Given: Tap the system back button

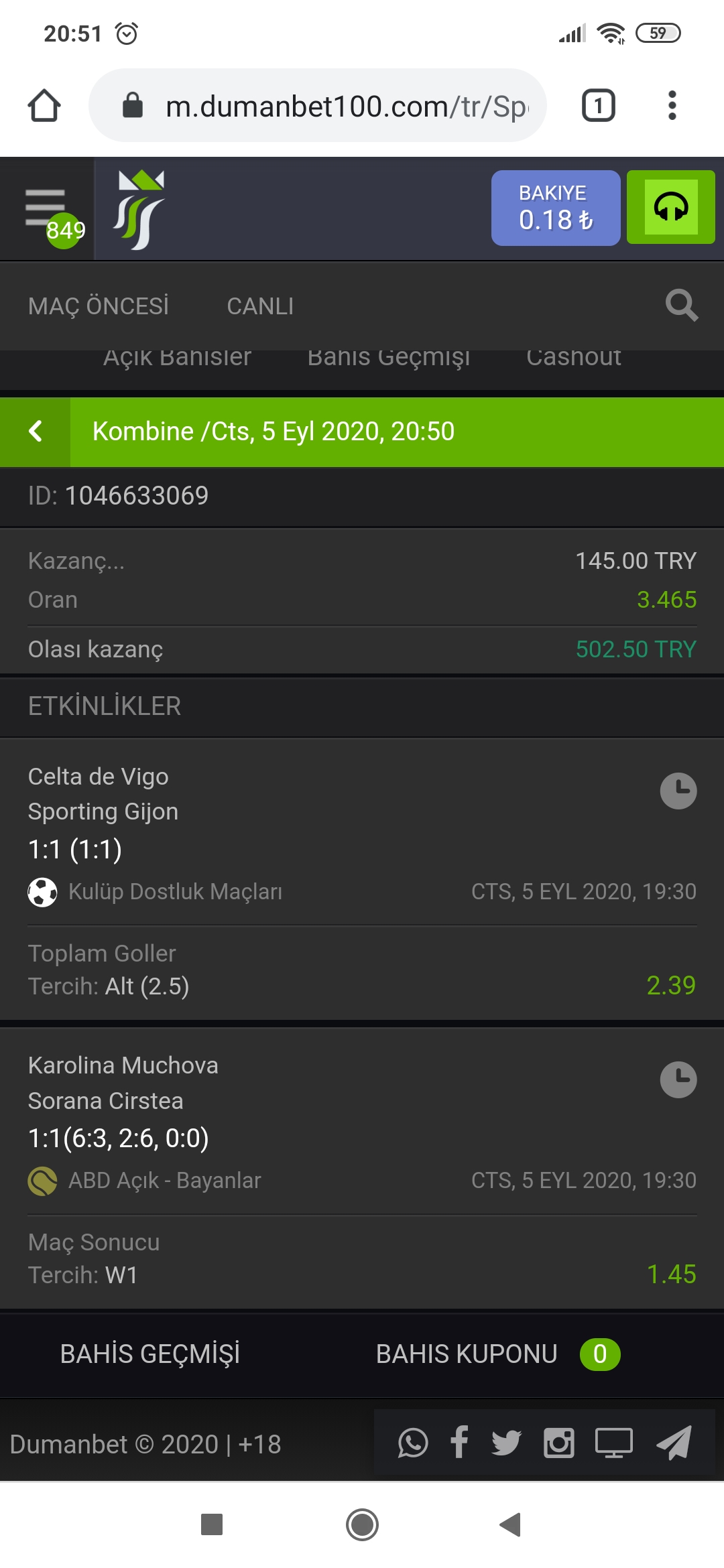Looking at the screenshot, I should (x=511, y=1524).
